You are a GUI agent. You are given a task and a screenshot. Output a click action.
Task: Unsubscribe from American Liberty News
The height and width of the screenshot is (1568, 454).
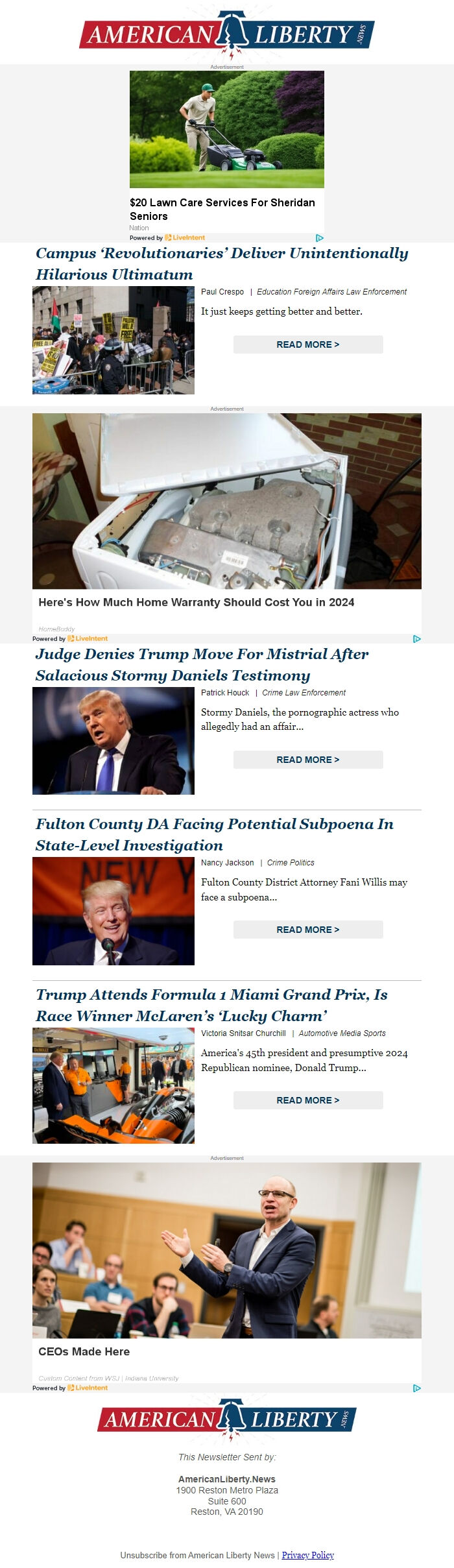pos(197,1555)
